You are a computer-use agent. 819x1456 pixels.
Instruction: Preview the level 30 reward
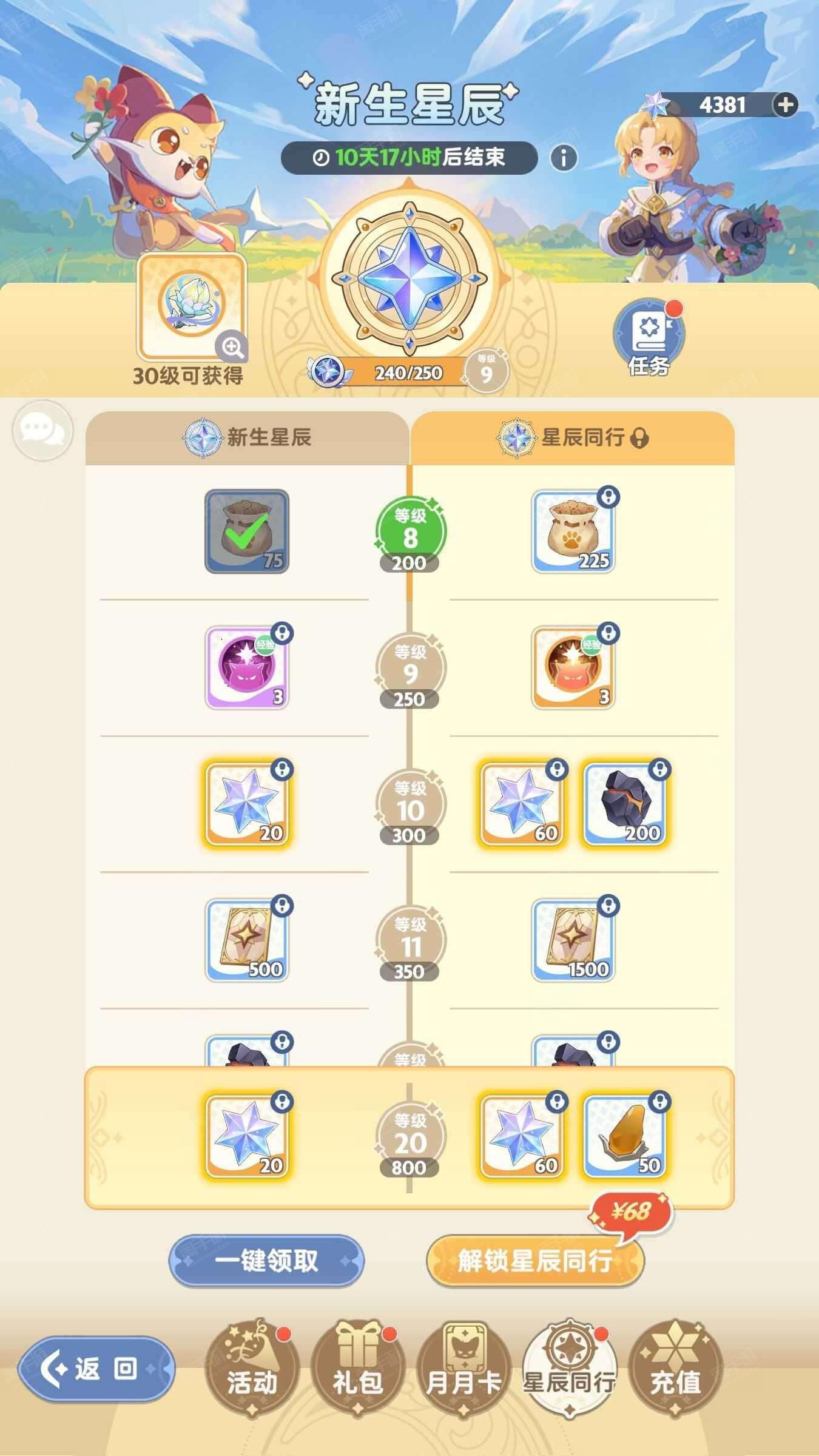[192, 307]
